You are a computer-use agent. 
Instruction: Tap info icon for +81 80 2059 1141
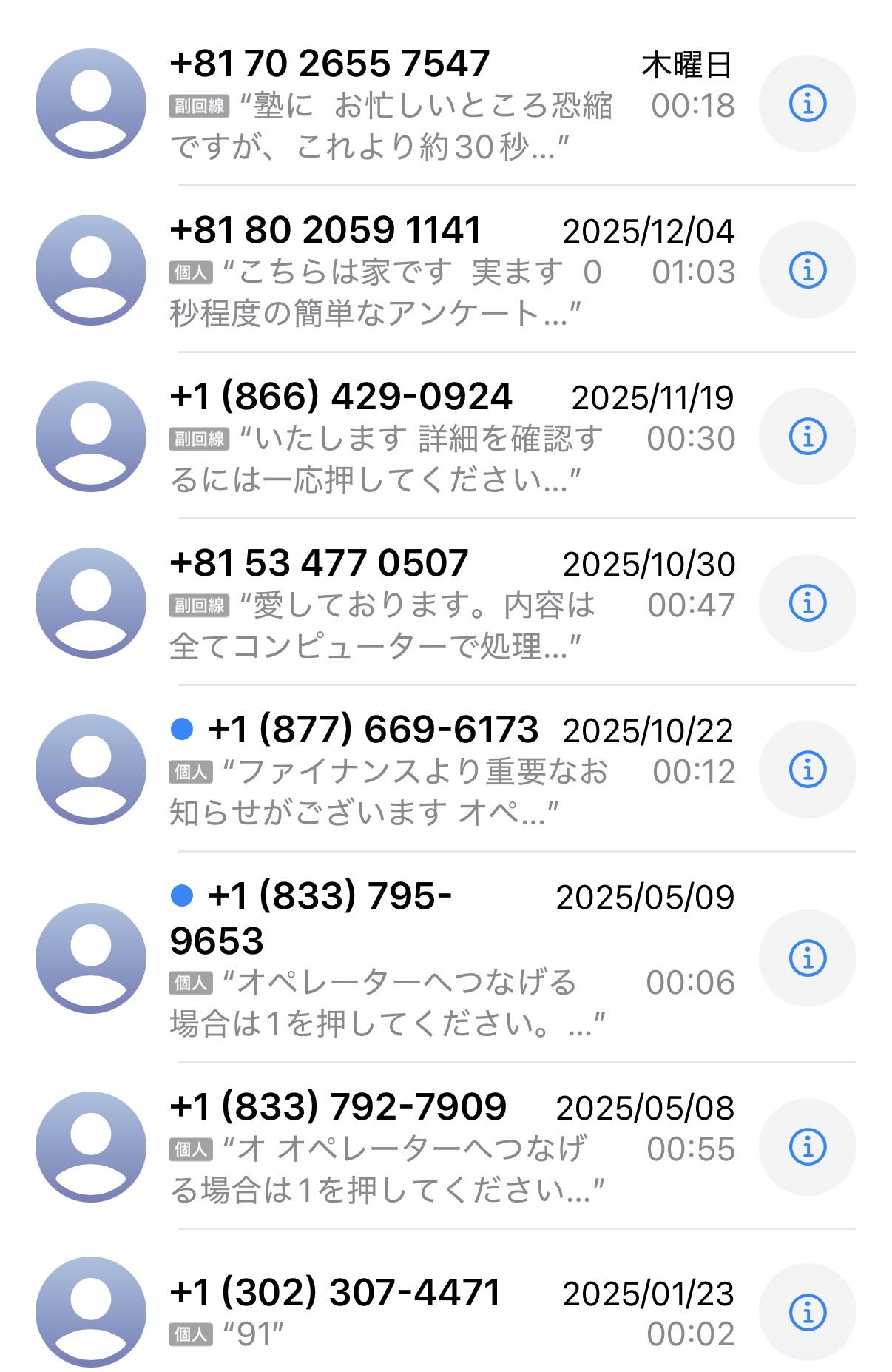pyautogui.click(x=808, y=270)
